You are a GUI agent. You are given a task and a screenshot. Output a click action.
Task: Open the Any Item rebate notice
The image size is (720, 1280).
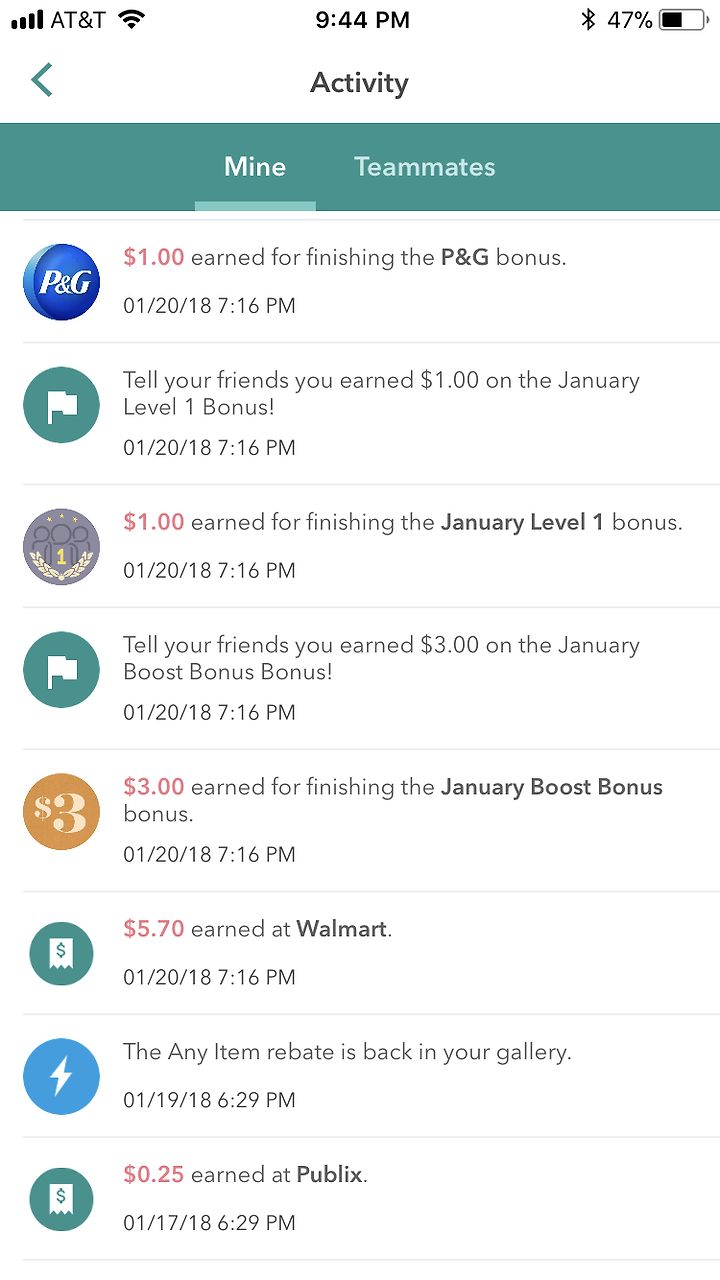(360, 1076)
